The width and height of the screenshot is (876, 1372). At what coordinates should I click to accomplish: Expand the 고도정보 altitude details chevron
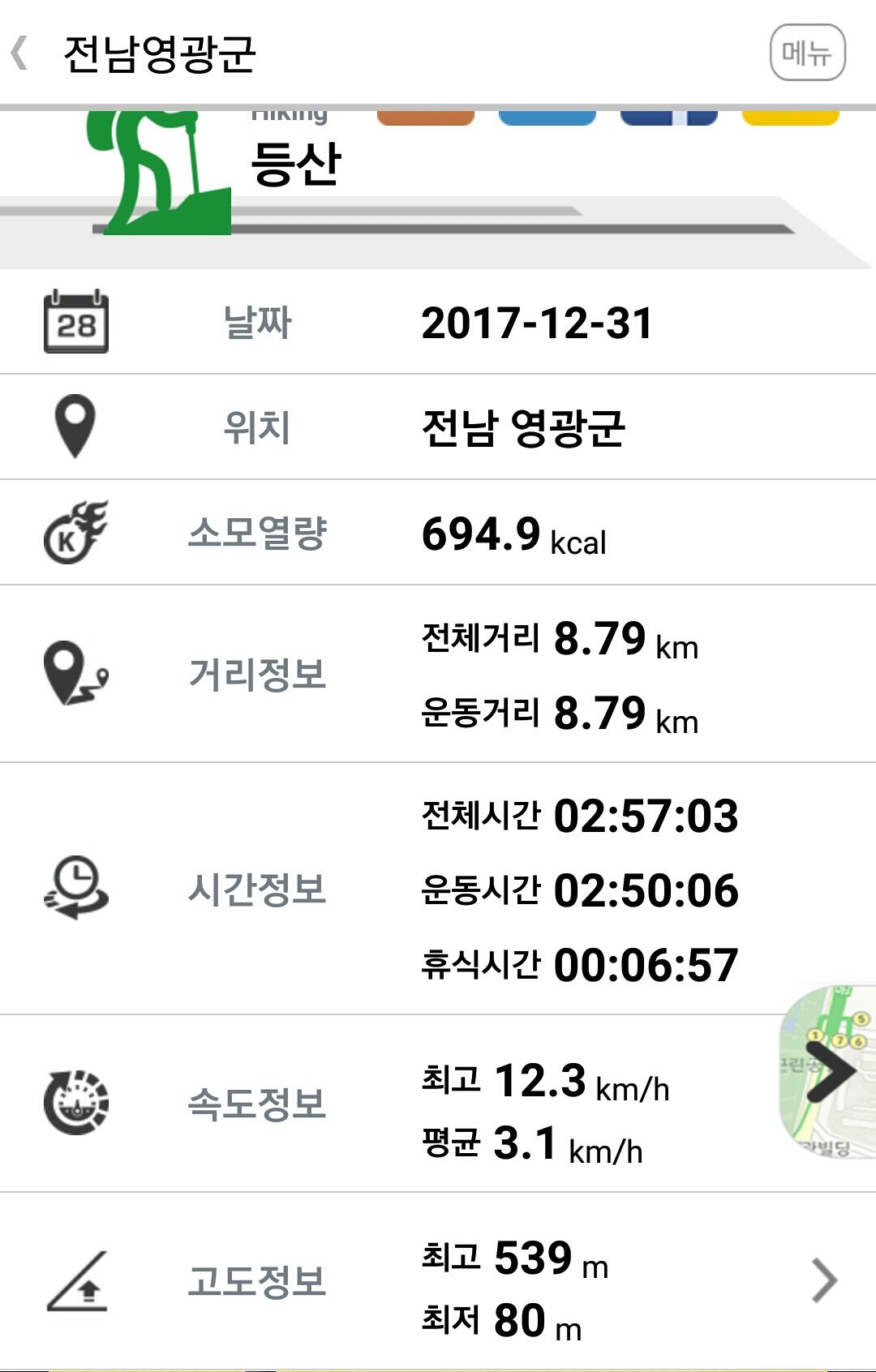point(824,1281)
